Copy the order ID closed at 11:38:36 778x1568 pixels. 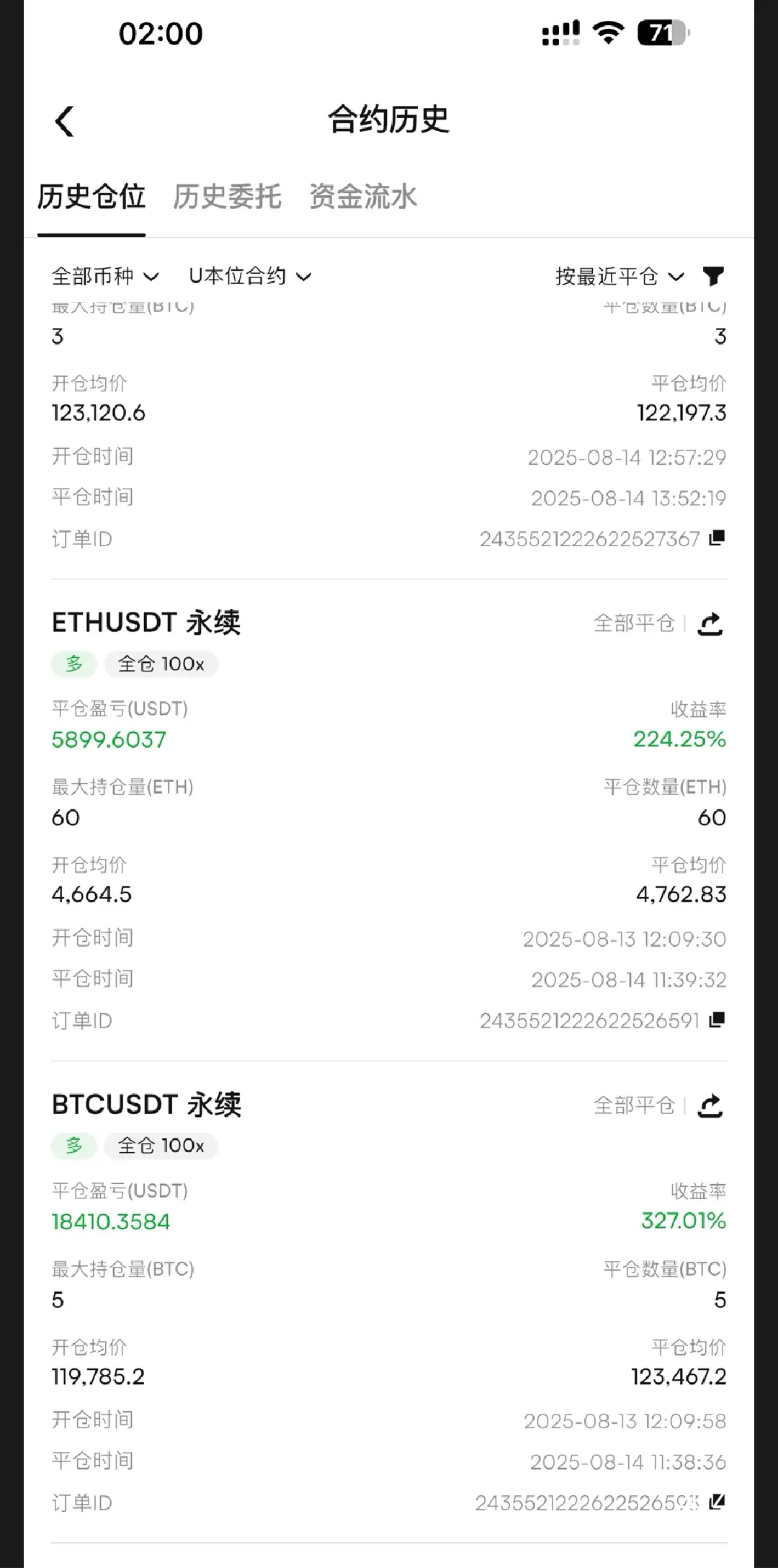pyautogui.click(x=717, y=1502)
